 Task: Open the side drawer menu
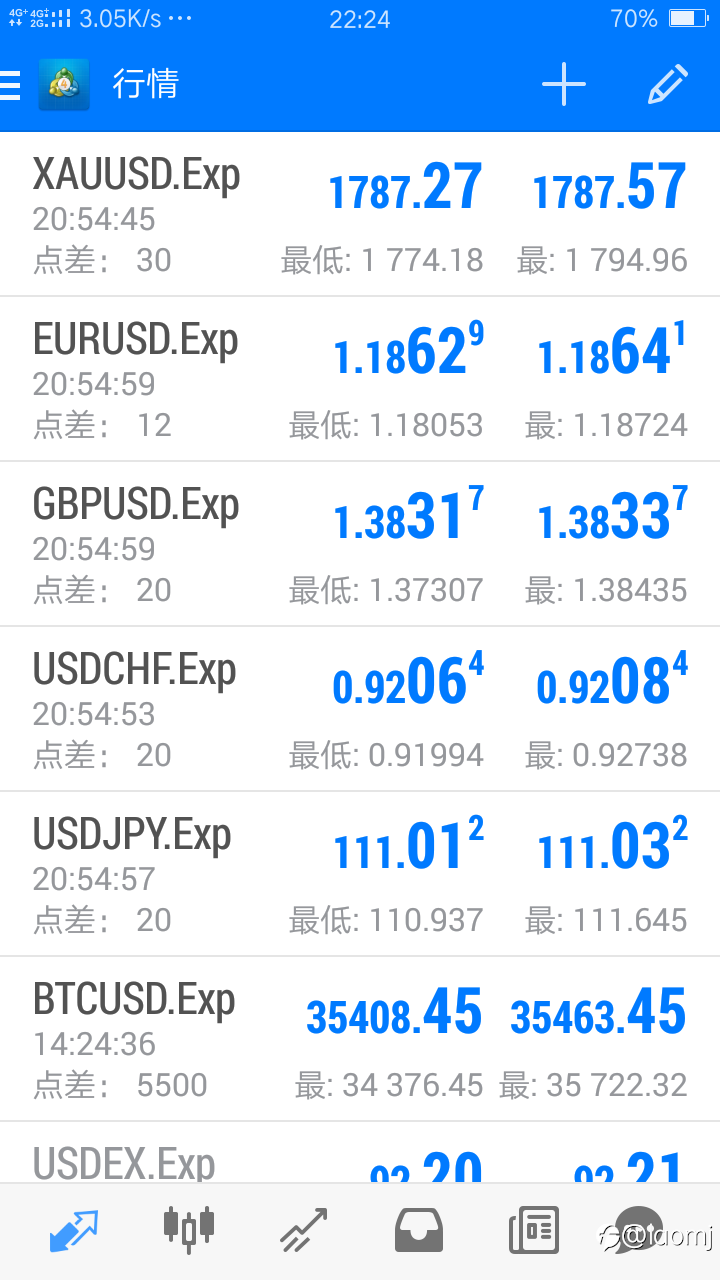(11, 85)
